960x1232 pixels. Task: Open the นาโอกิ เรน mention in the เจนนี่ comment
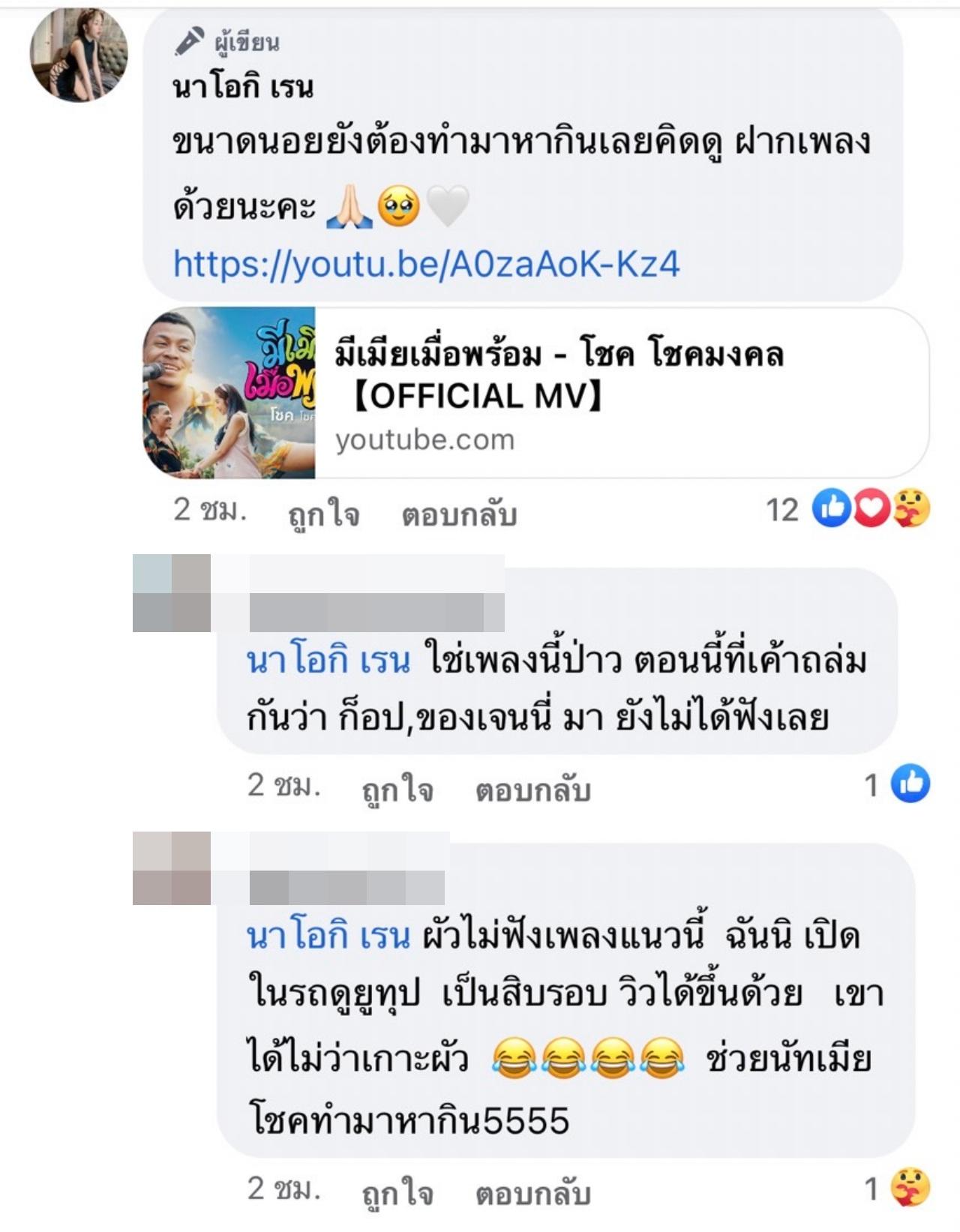pyautogui.click(x=328, y=660)
